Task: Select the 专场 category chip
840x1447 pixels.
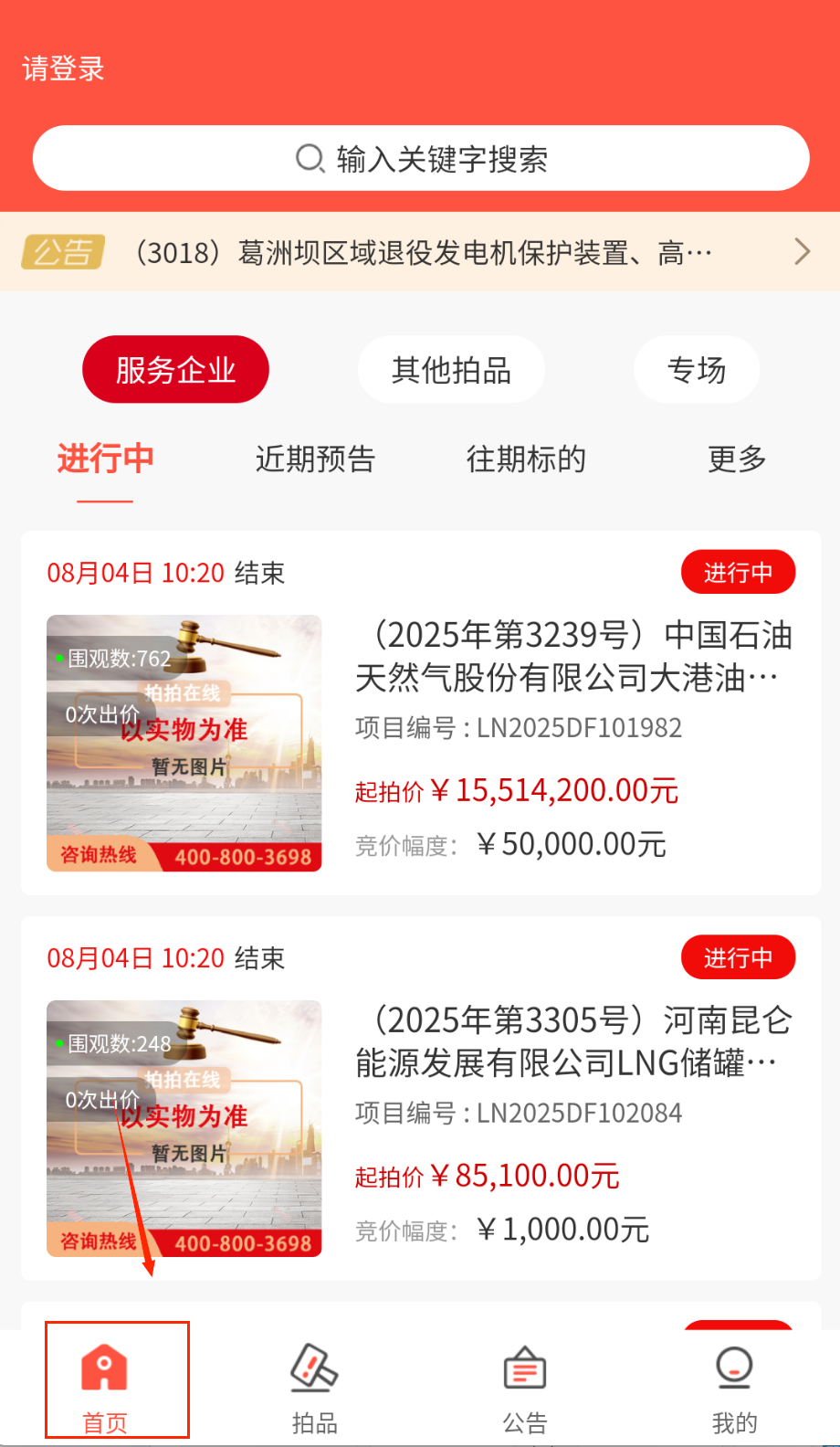Action: (696, 370)
